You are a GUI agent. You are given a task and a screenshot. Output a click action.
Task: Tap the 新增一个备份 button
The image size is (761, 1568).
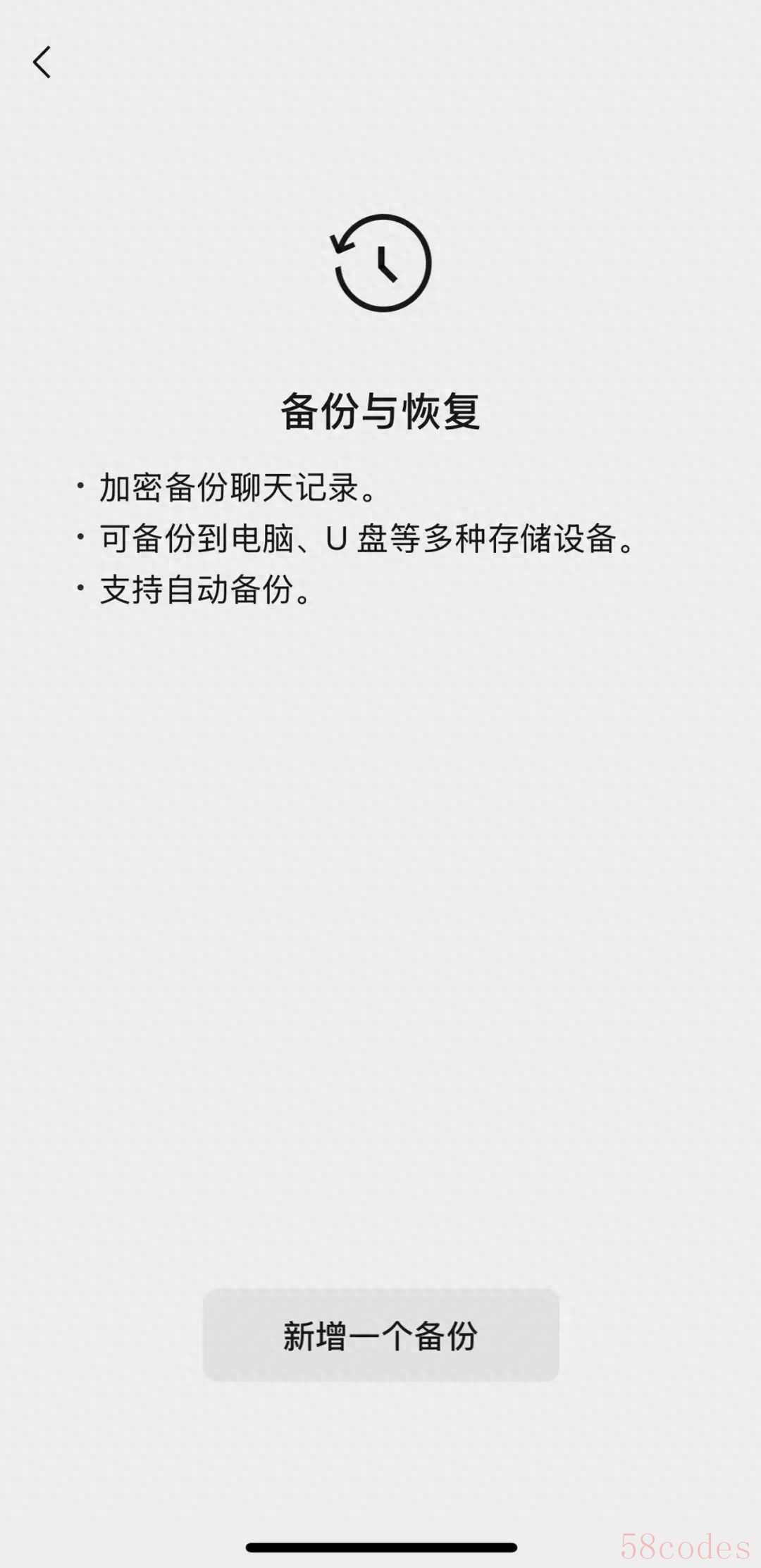click(x=380, y=1336)
